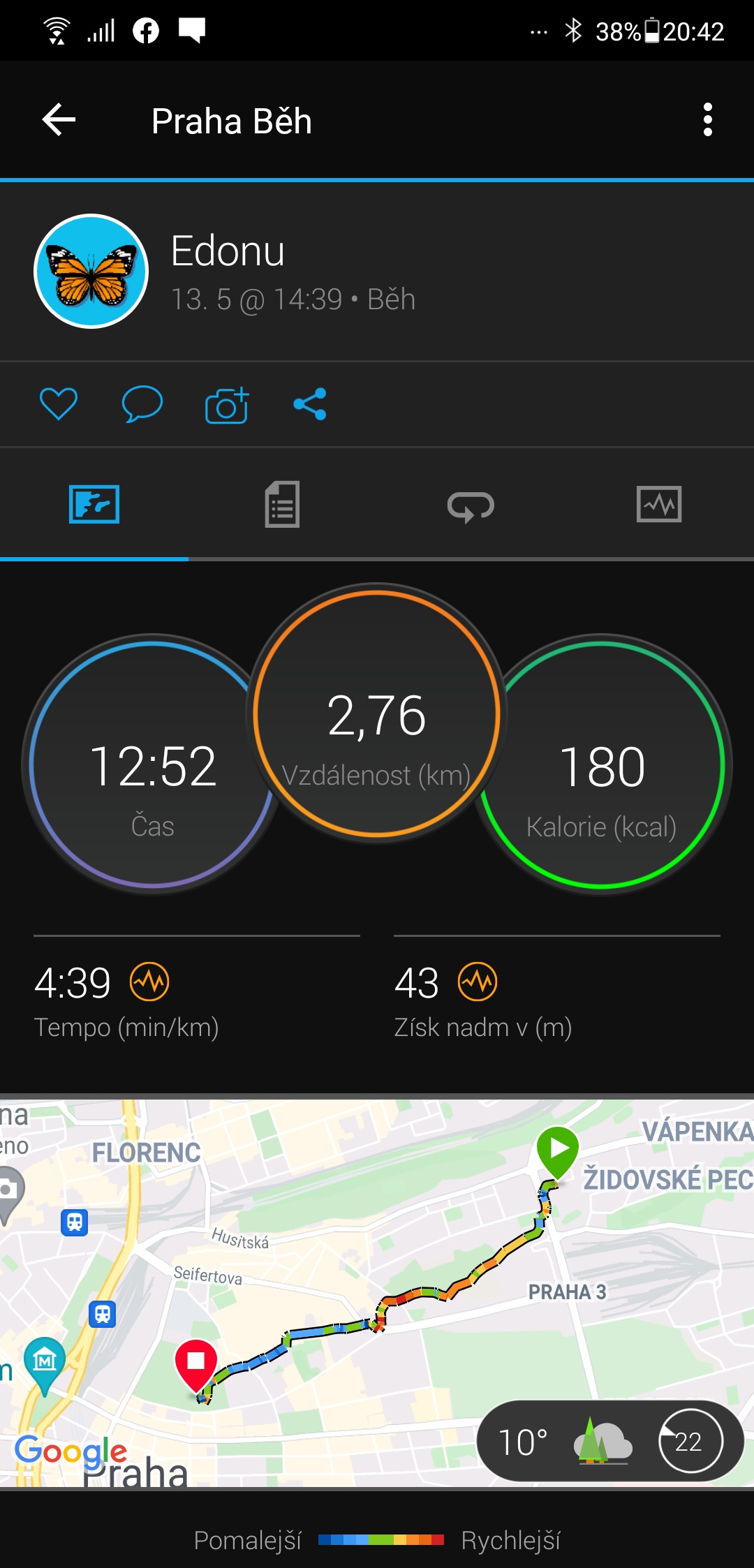Switch to the charts tab
Viewport: 754px width, 1568px height.
659,504
